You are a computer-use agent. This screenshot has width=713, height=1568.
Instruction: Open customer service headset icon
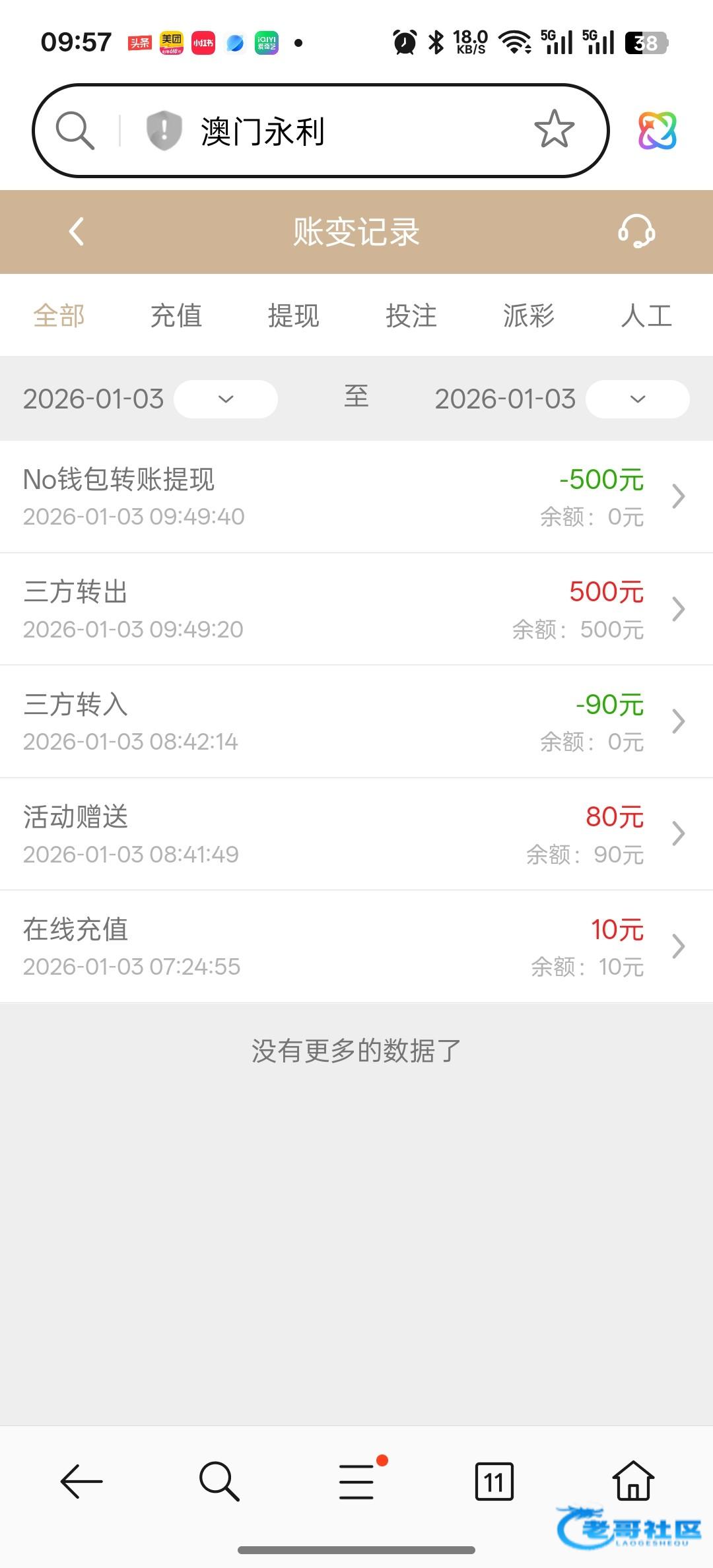pyautogui.click(x=636, y=232)
